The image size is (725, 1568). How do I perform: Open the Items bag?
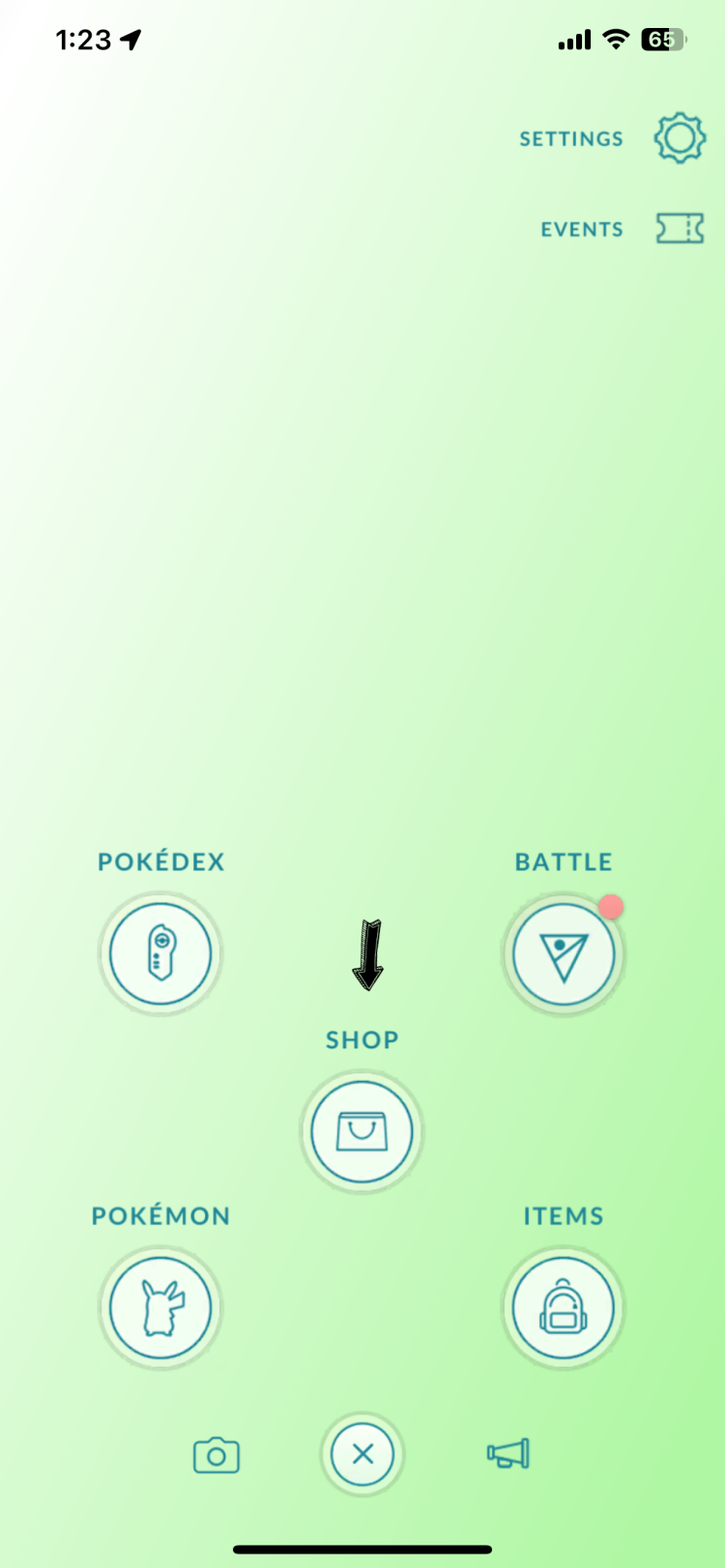[x=564, y=1307]
